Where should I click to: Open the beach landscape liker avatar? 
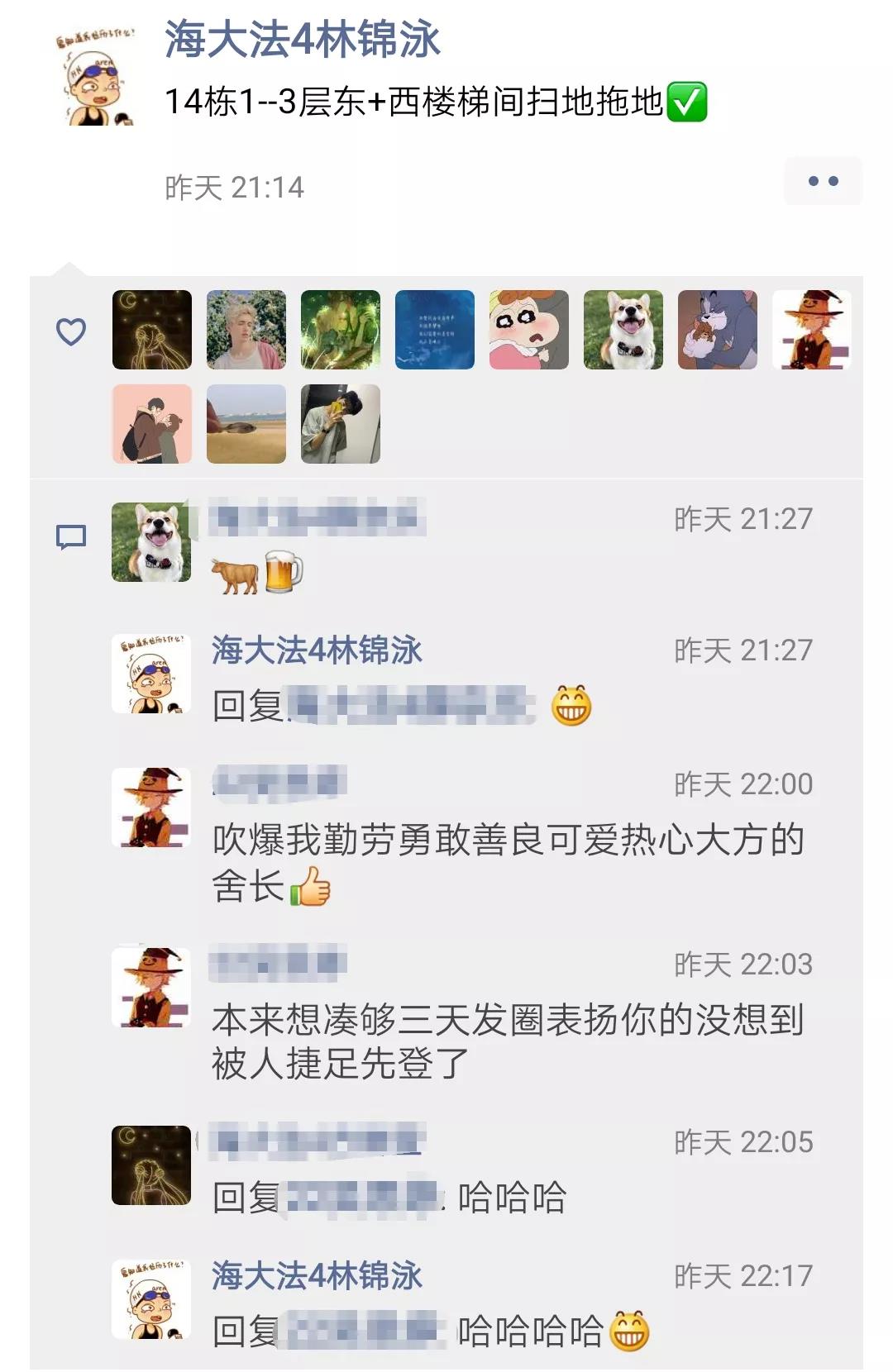246,423
